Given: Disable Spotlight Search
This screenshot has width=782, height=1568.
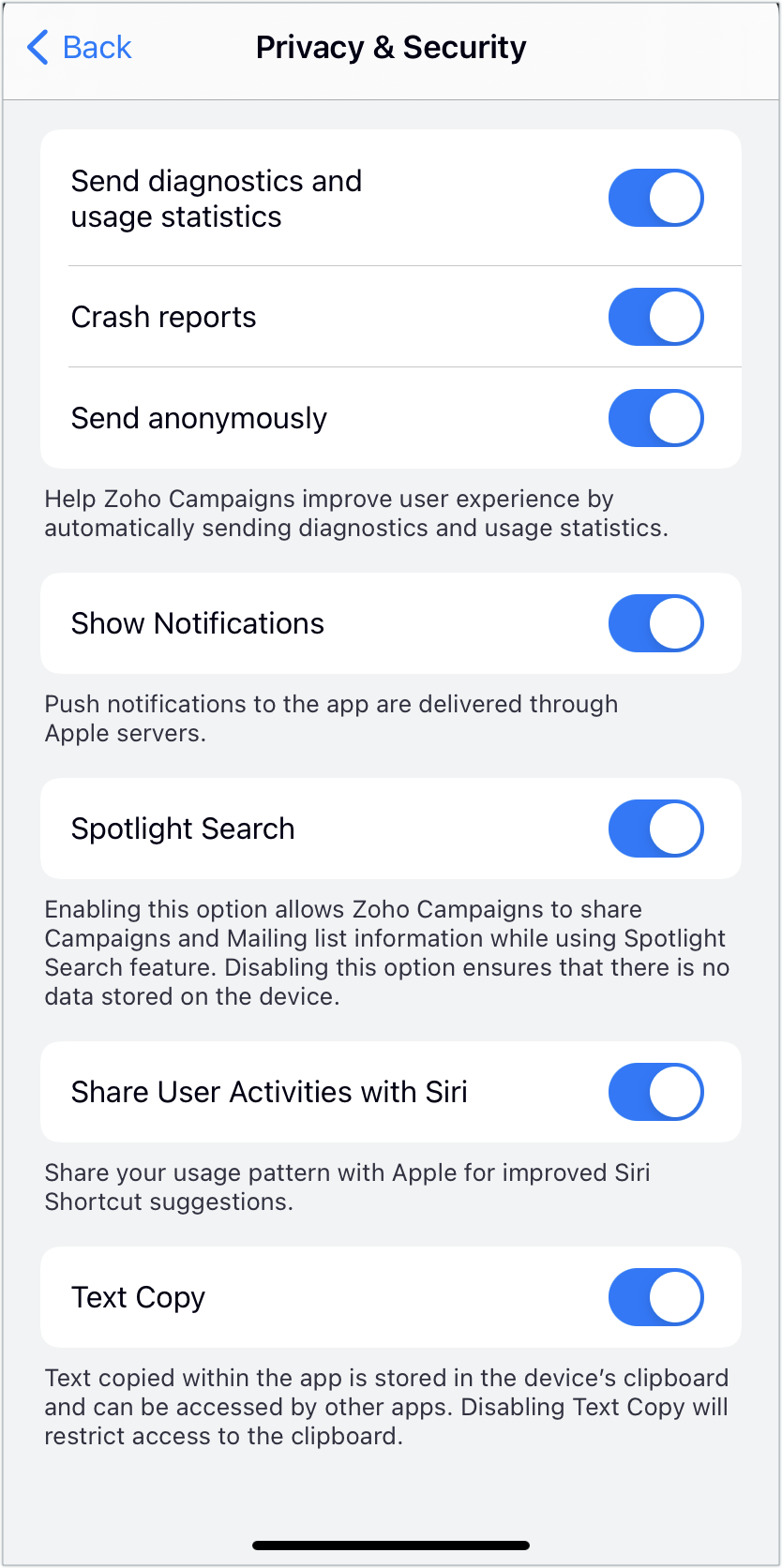Looking at the screenshot, I should [655, 829].
